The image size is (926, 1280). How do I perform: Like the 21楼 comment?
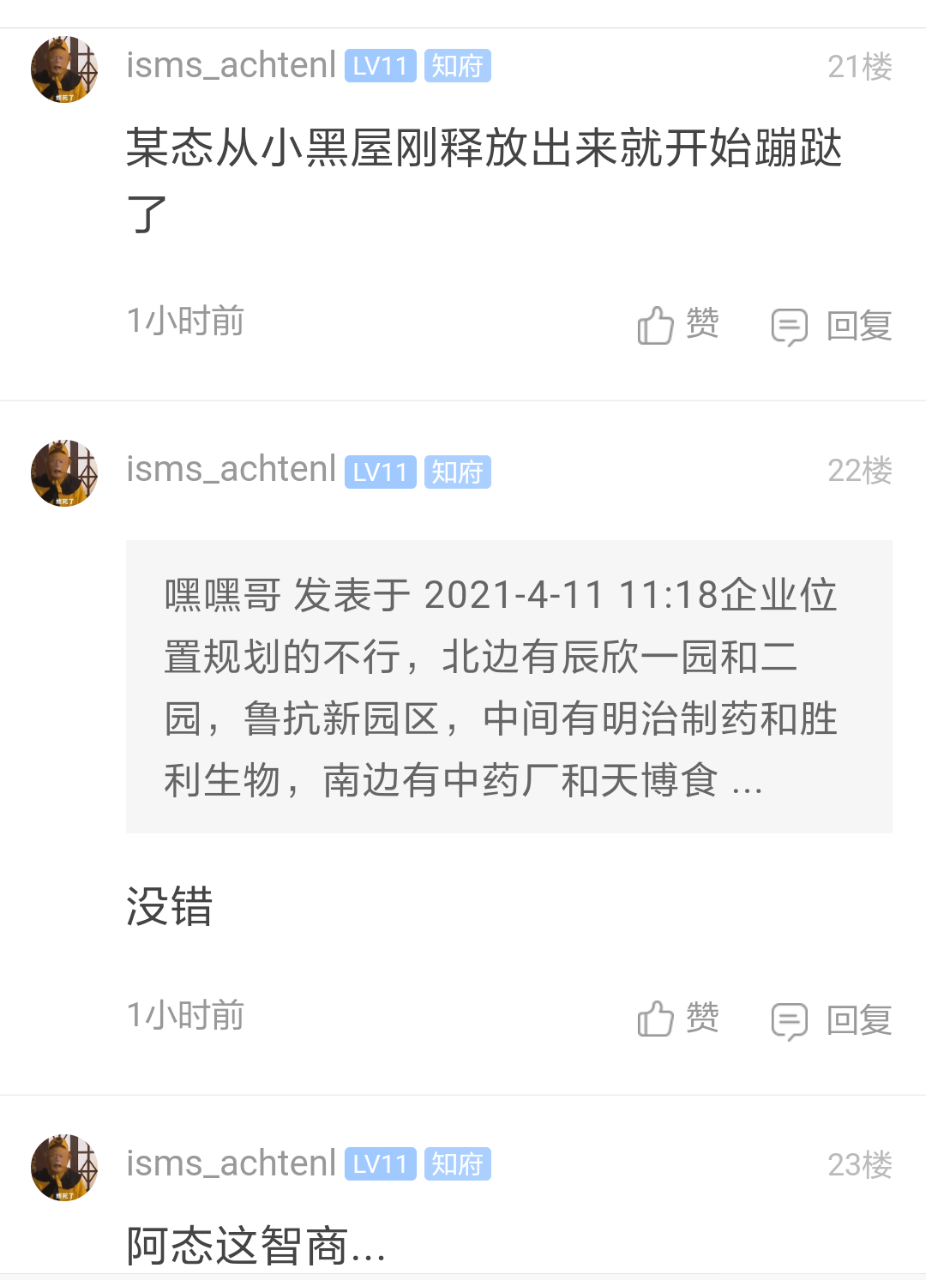[x=678, y=325]
